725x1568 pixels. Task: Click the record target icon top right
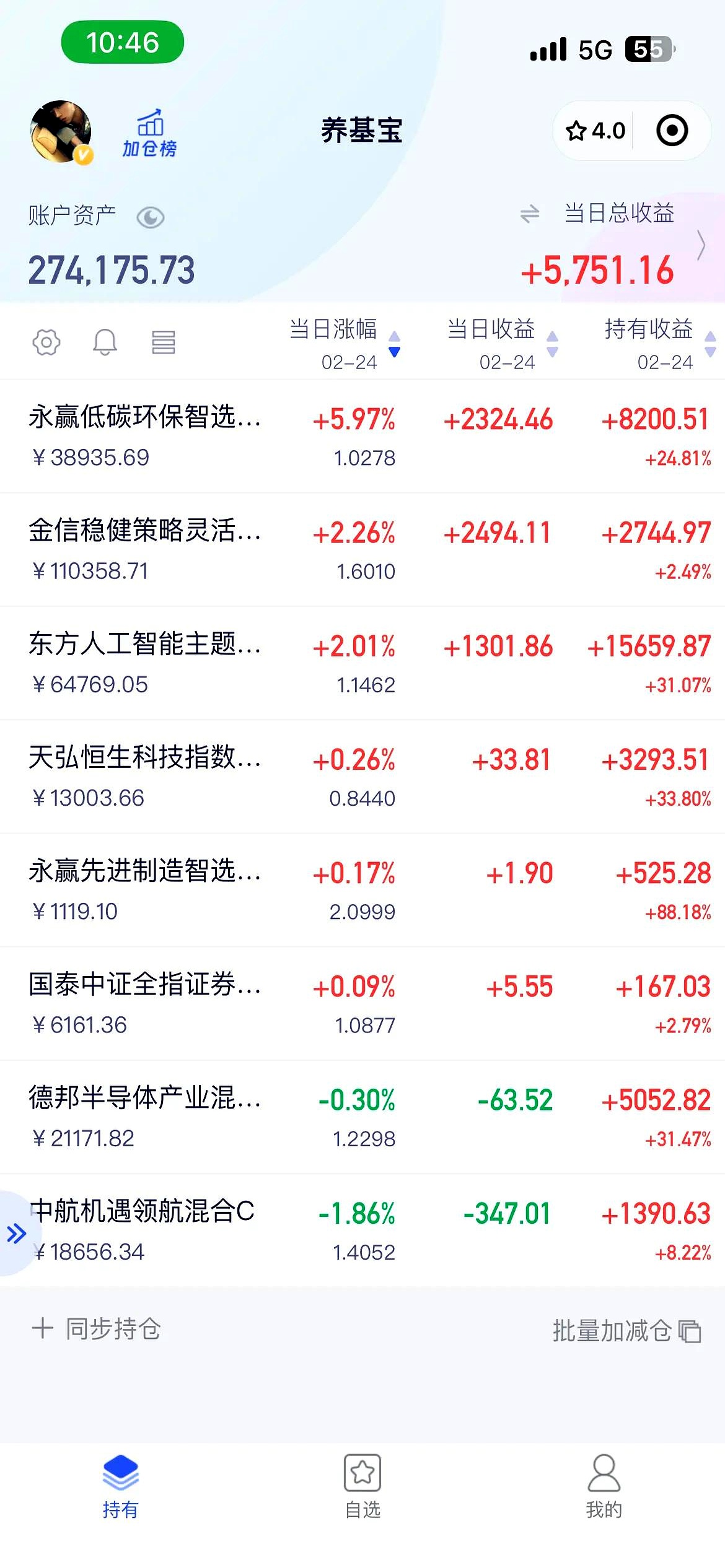tap(672, 130)
